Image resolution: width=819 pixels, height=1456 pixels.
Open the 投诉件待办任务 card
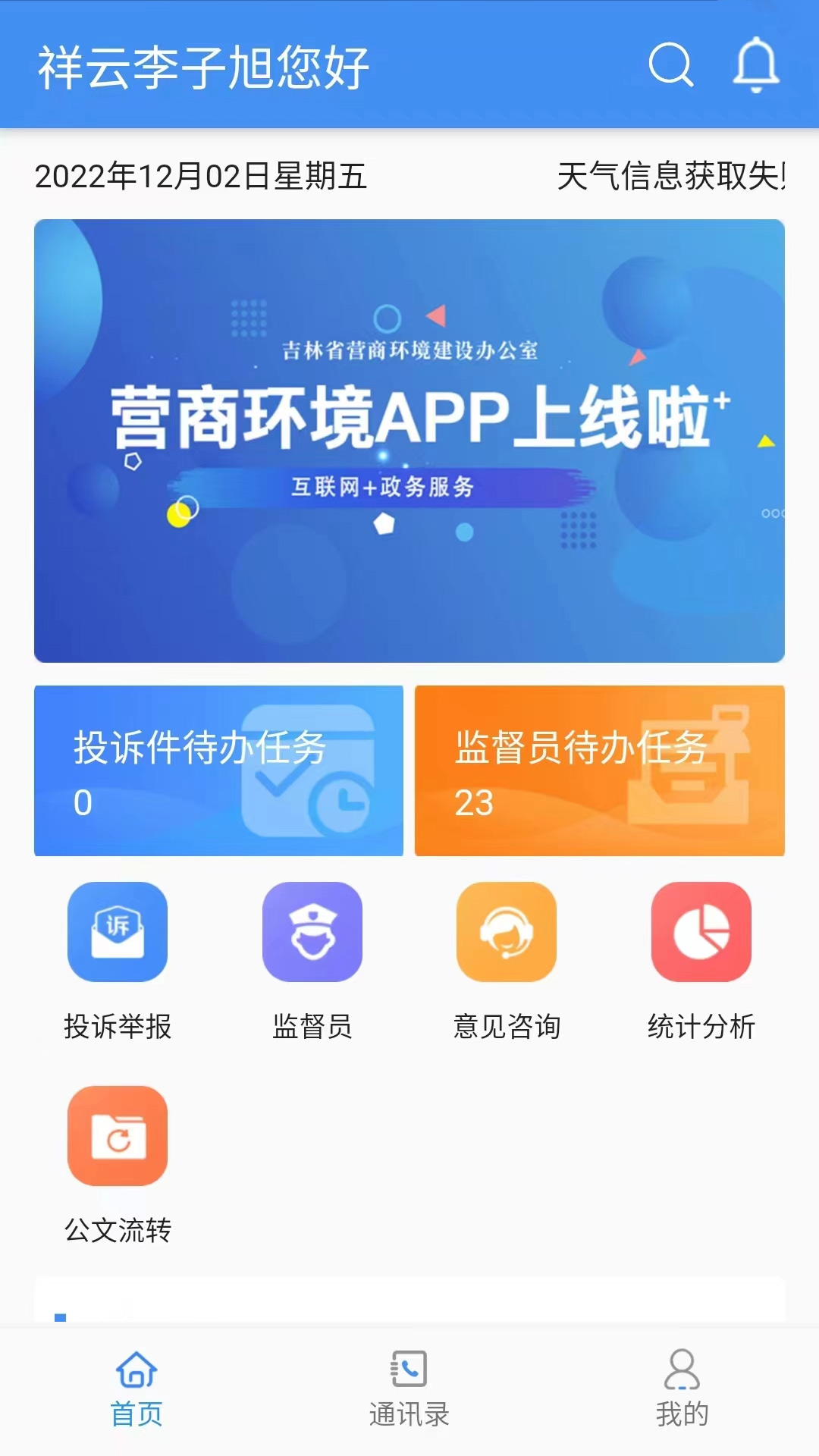218,770
